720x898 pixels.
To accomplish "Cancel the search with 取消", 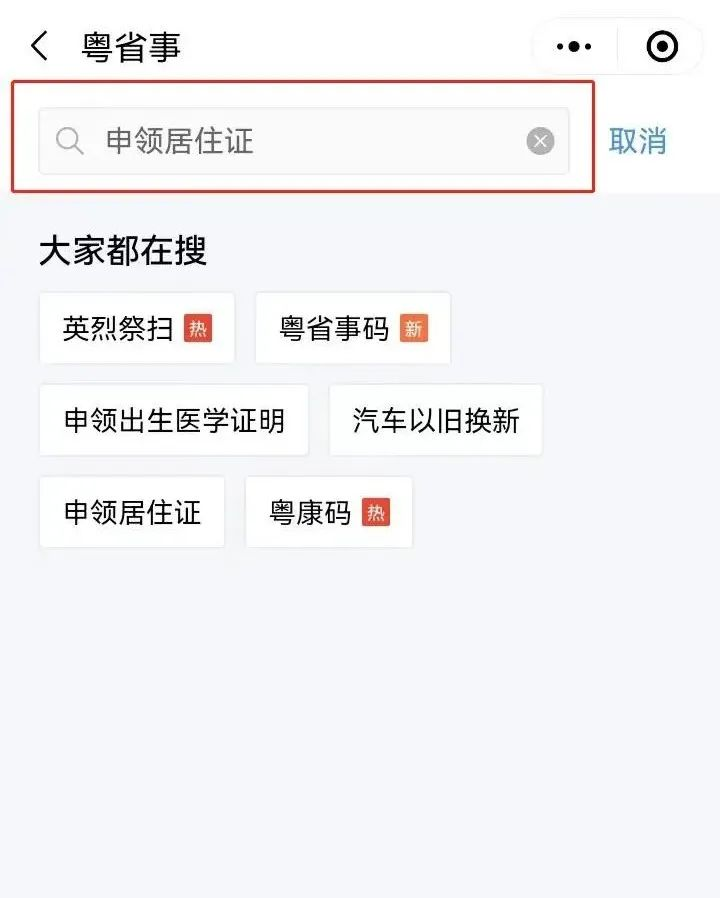I will (637, 141).
